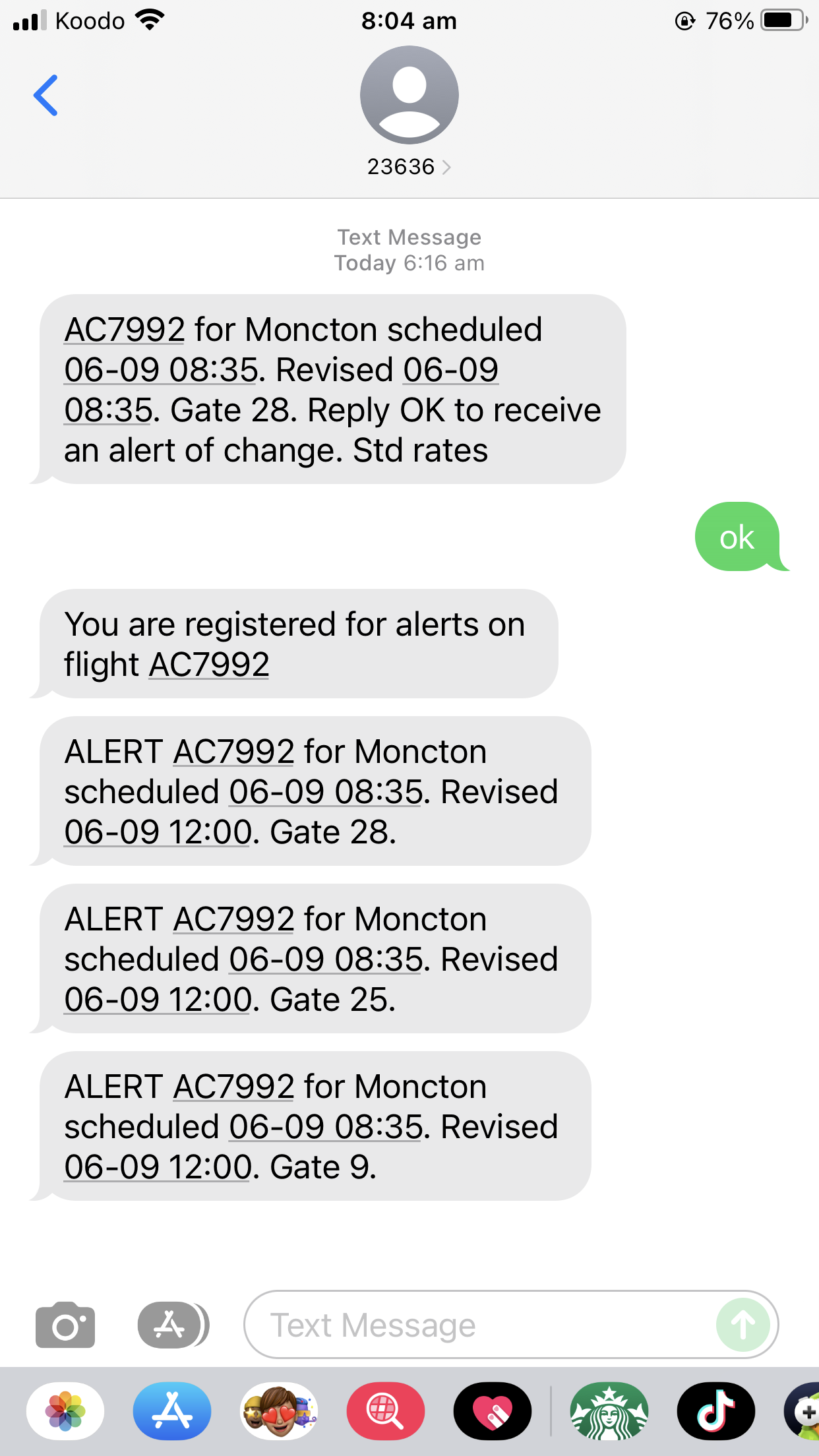The width and height of the screenshot is (819, 1456).
Task: Go back to the messages list
Action: click(x=46, y=96)
